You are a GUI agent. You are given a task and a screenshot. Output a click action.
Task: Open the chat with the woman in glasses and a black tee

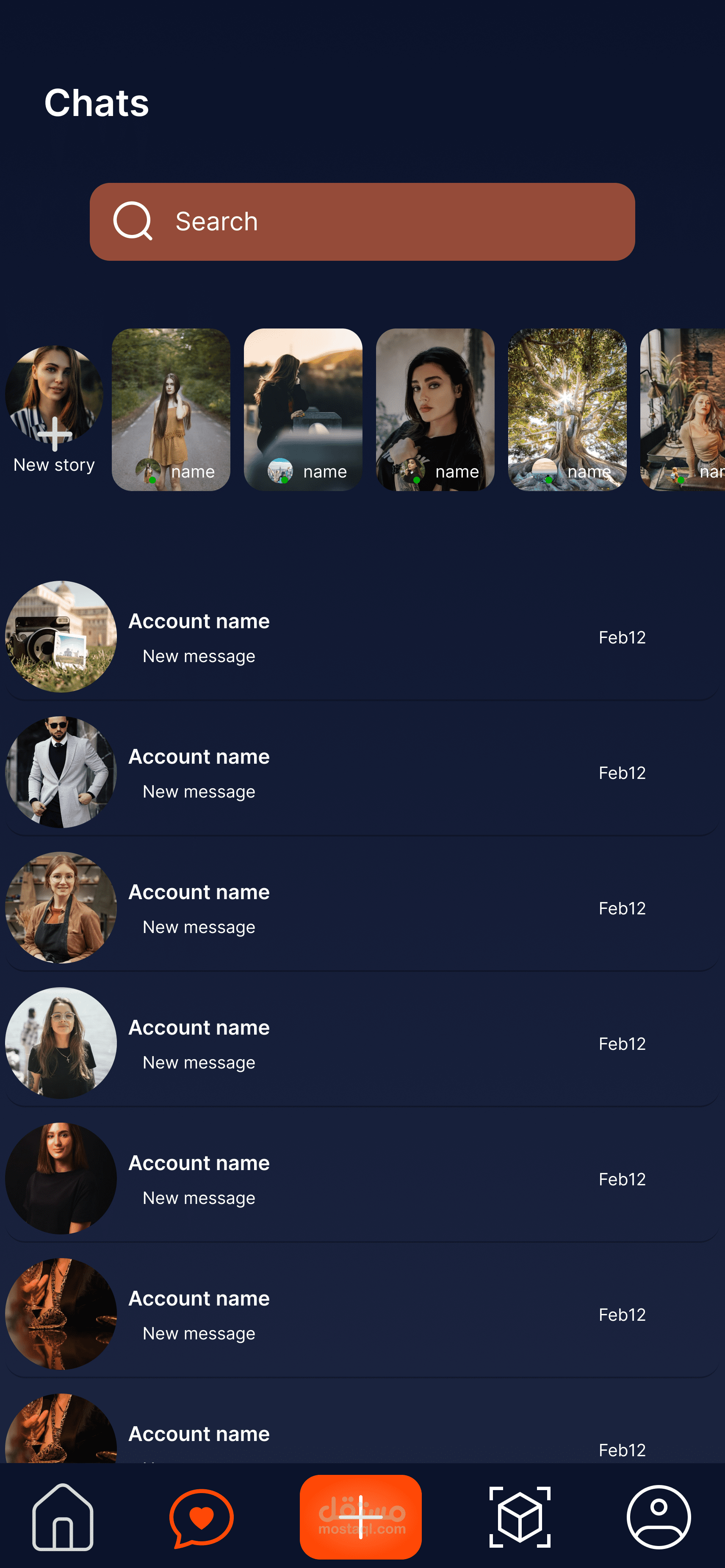[x=362, y=1043]
